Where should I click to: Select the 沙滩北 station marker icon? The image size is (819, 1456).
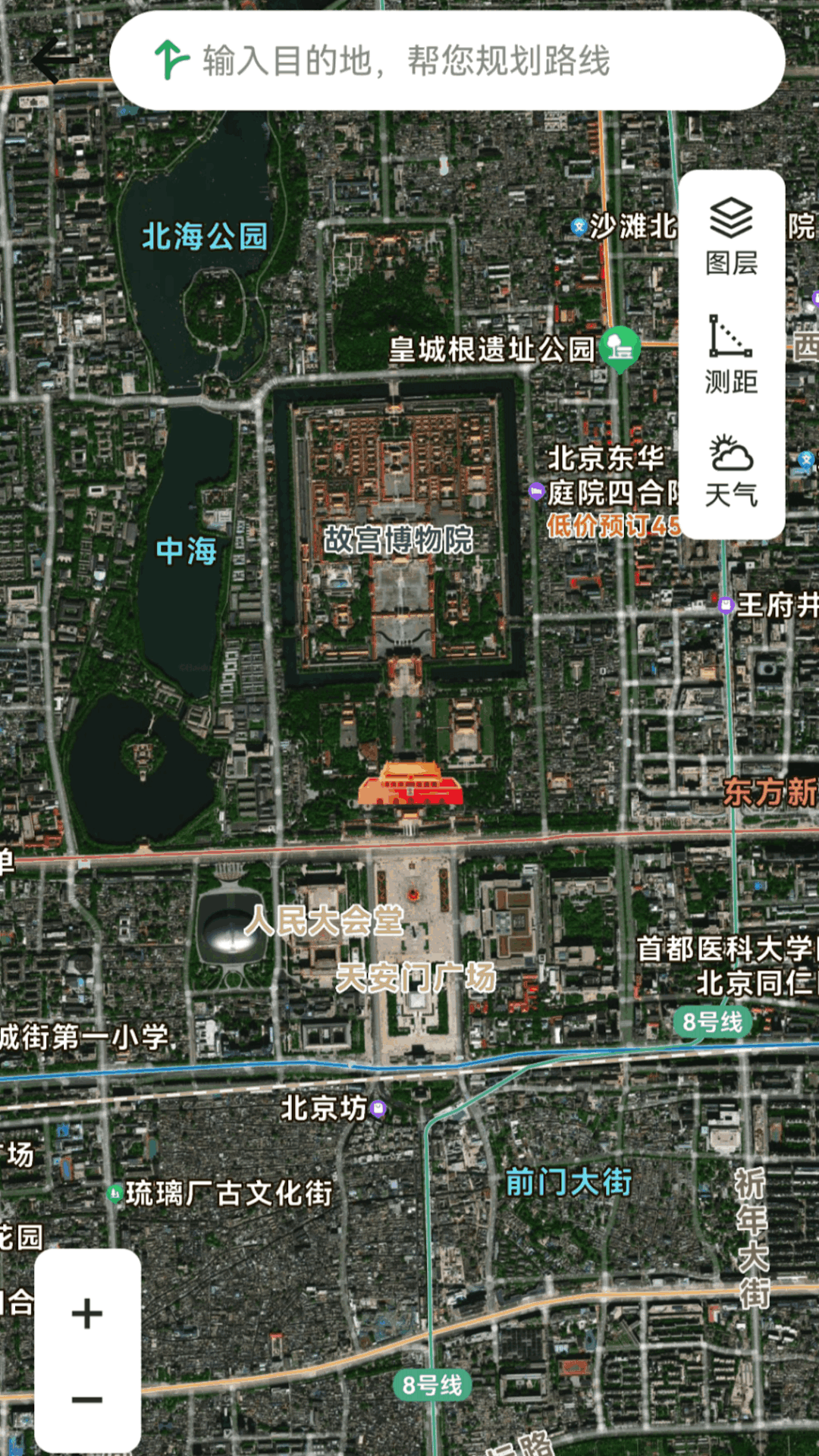[578, 226]
